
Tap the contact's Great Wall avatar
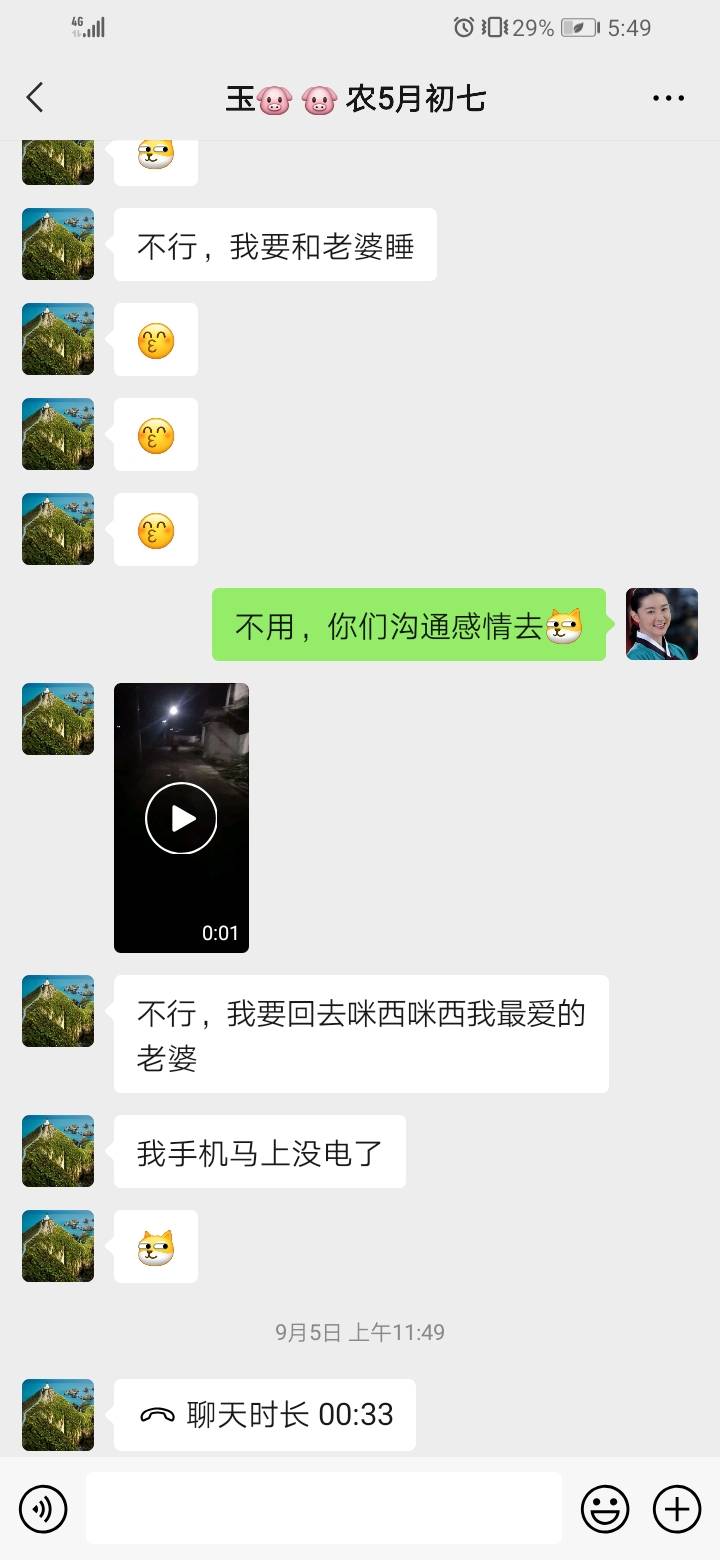pos(57,244)
